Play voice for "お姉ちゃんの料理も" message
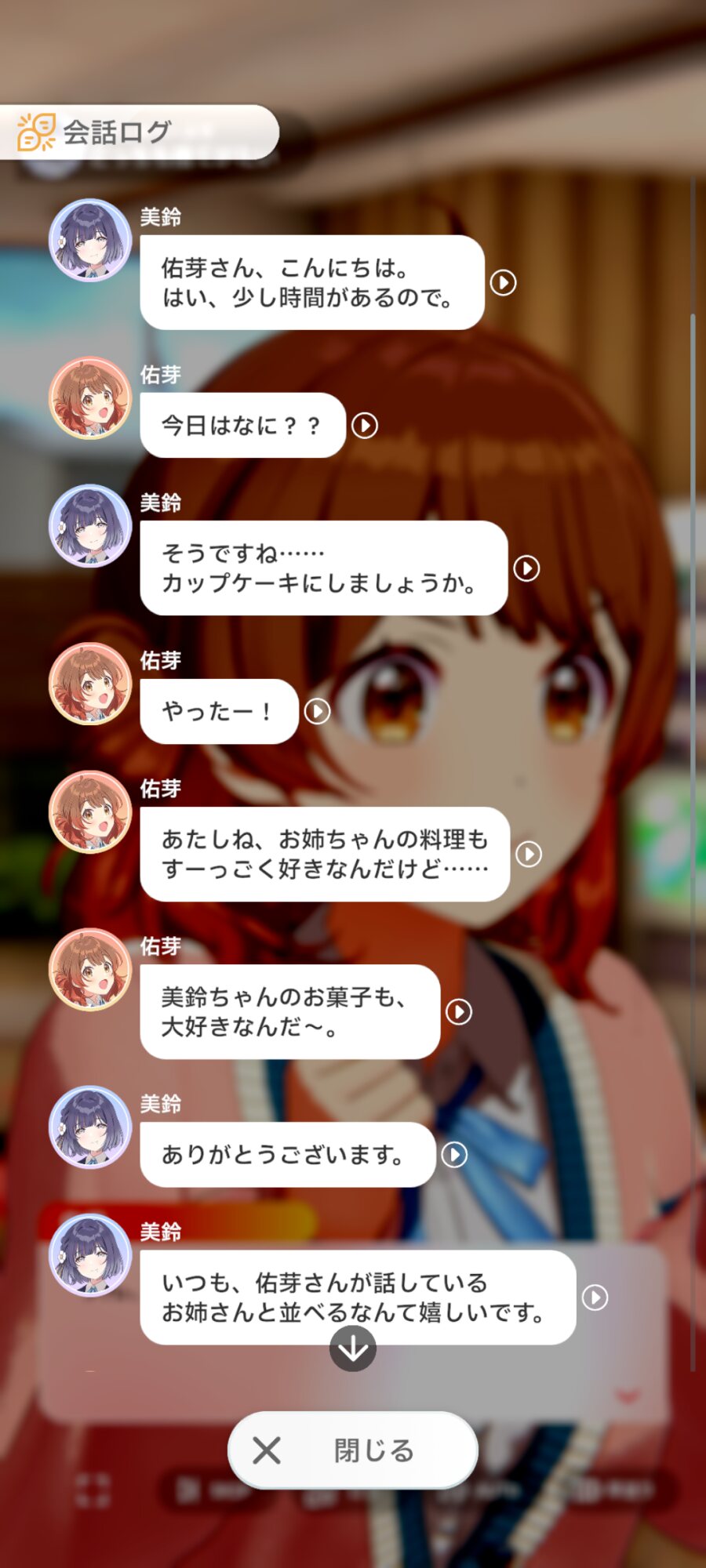706x1568 pixels. (x=529, y=855)
